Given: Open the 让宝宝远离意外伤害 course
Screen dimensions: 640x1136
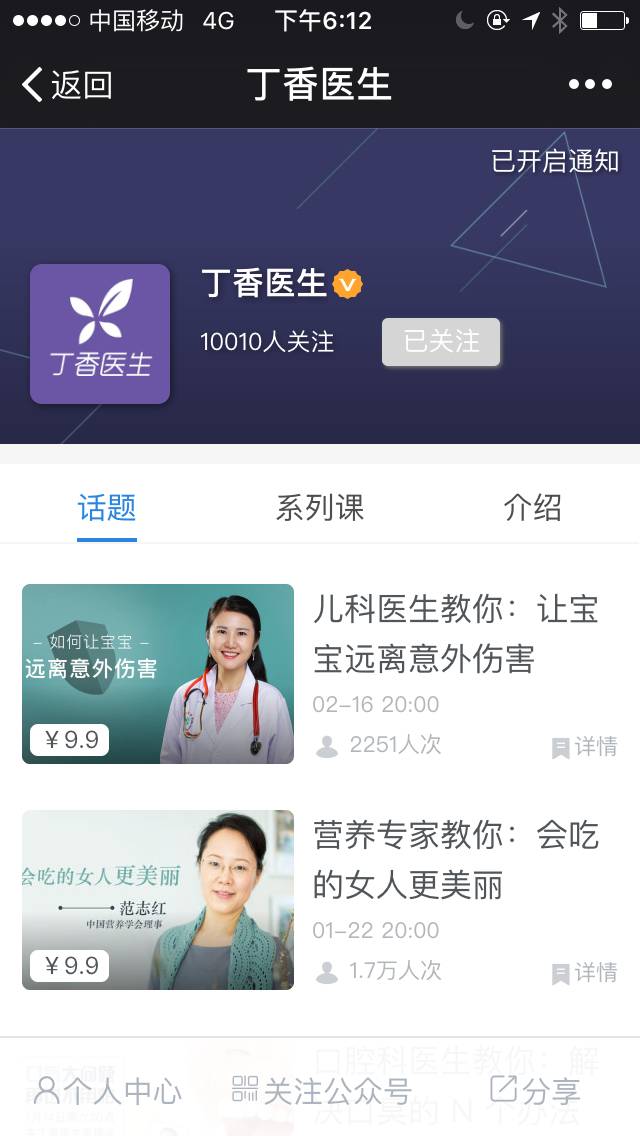Looking at the screenshot, I should coord(456,634).
